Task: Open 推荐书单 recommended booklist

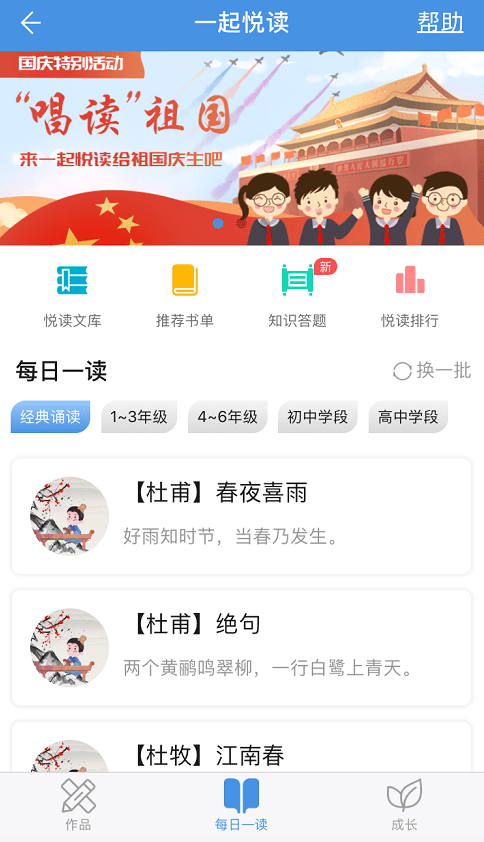Action: click(x=185, y=296)
